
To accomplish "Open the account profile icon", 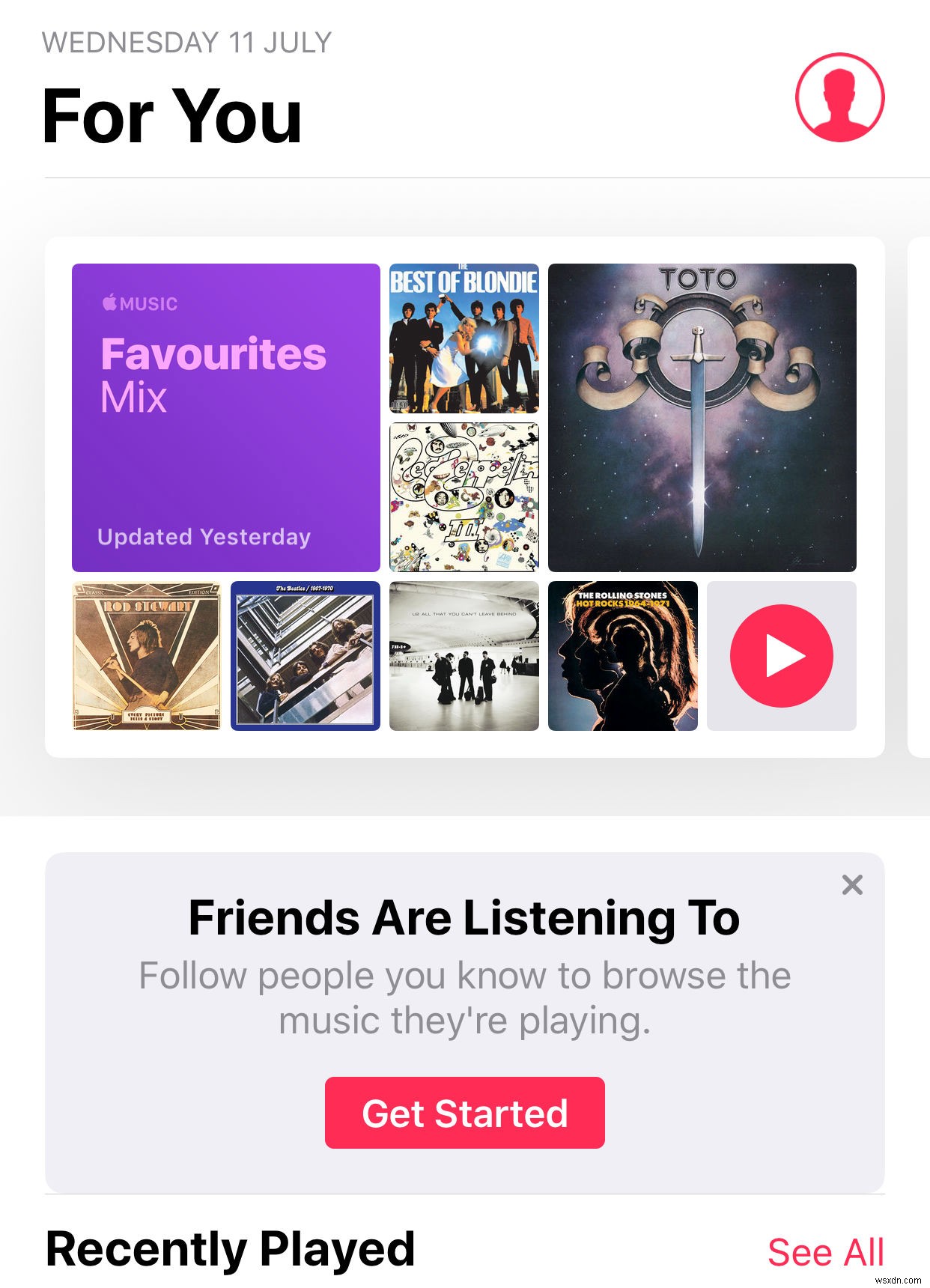I will click(839, 97).
